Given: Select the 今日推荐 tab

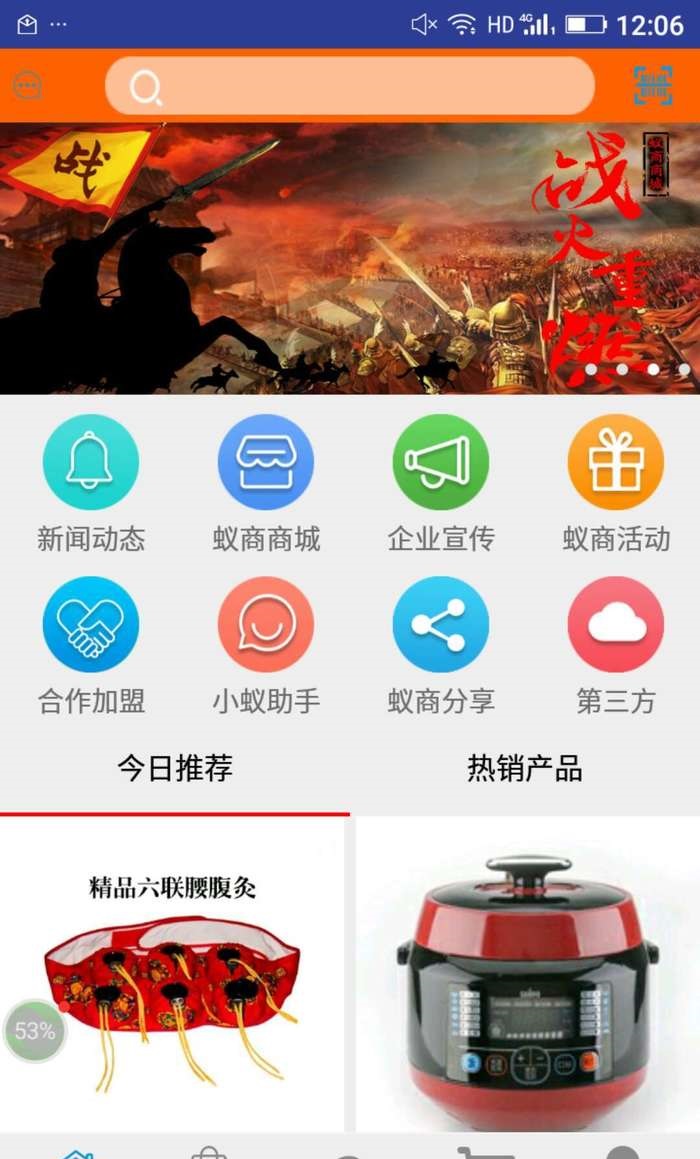Looking at the screenshot, I should tap(175, 768).
